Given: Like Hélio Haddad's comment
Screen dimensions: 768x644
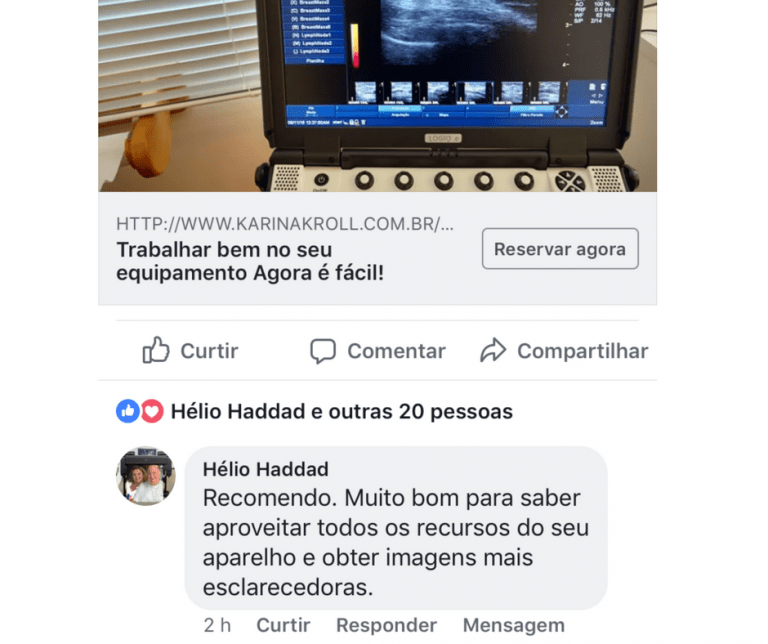Looking at the screenshot, I should click(283, 625).
